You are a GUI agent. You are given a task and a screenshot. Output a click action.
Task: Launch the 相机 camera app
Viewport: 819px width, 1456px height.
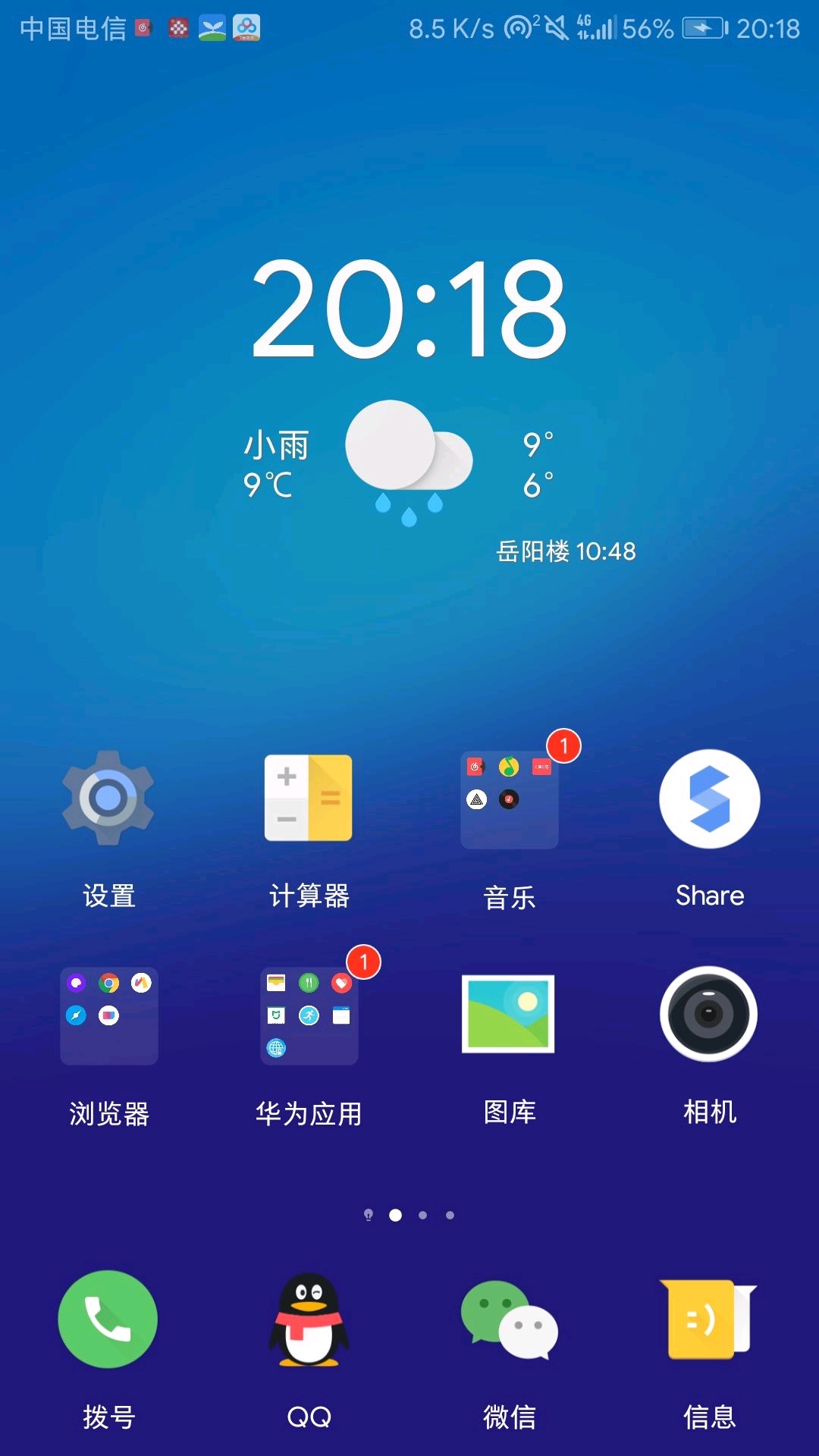point(709,1014)
